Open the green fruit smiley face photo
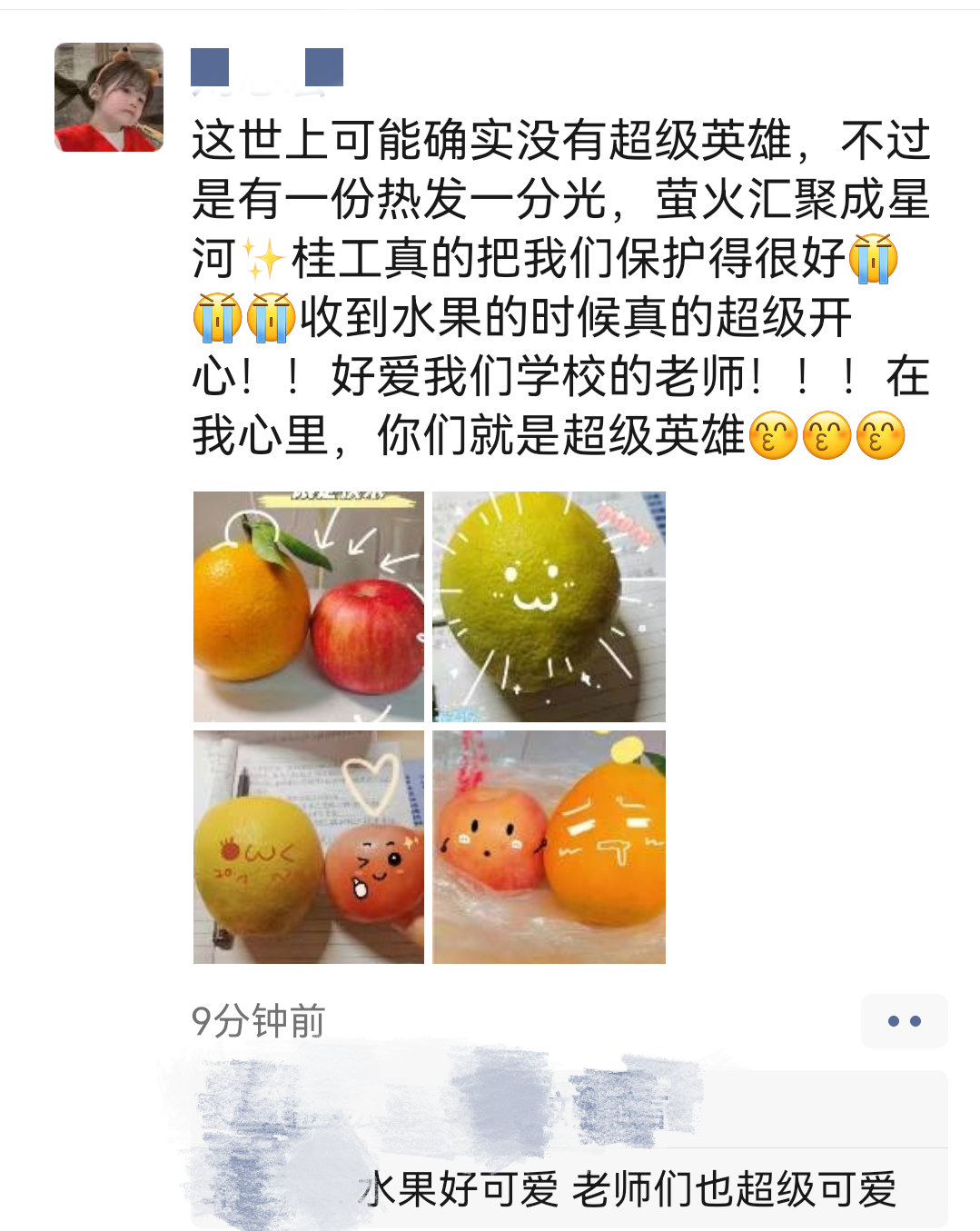This screenshot has height=1231, width=980. pyautogui.click(x=549, y=607)
